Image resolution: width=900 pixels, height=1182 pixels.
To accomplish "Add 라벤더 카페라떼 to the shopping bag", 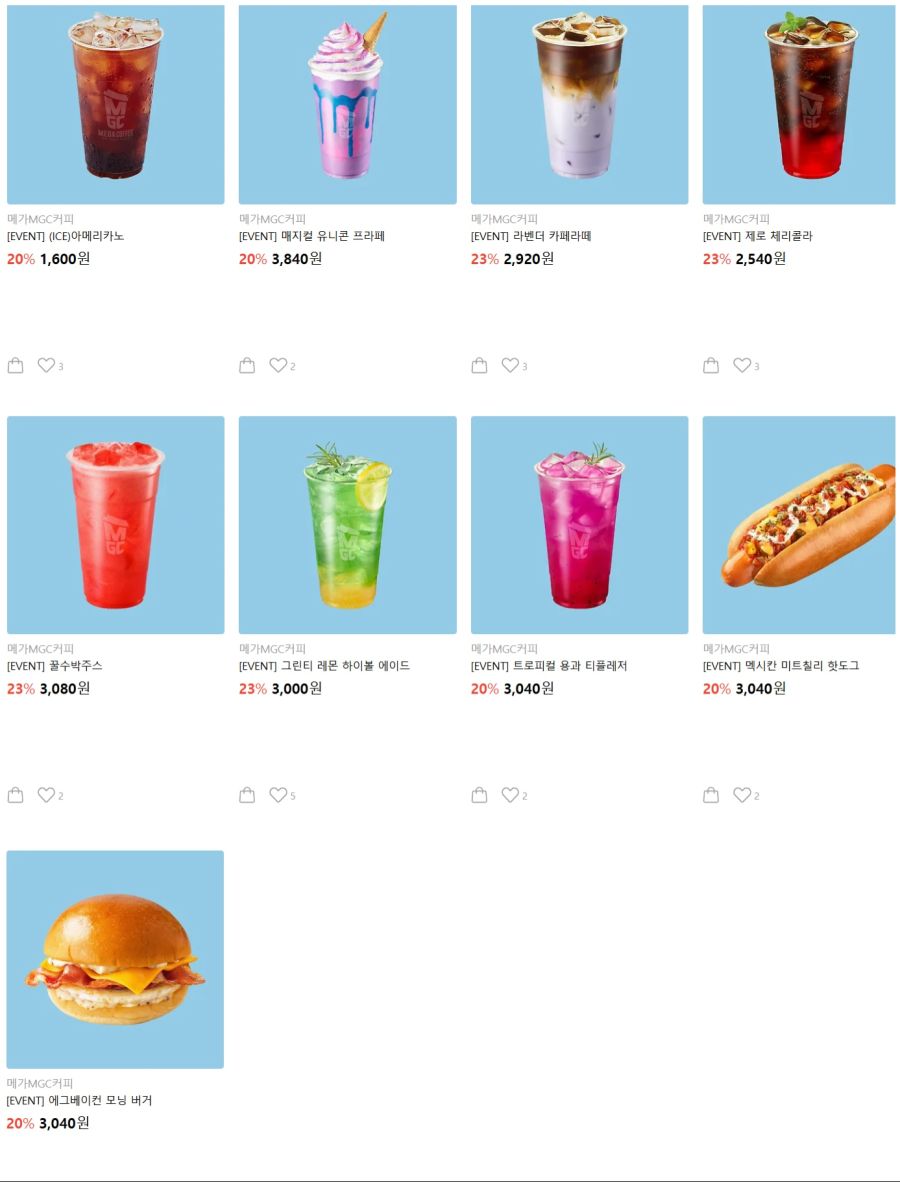I will pos(479,366).
